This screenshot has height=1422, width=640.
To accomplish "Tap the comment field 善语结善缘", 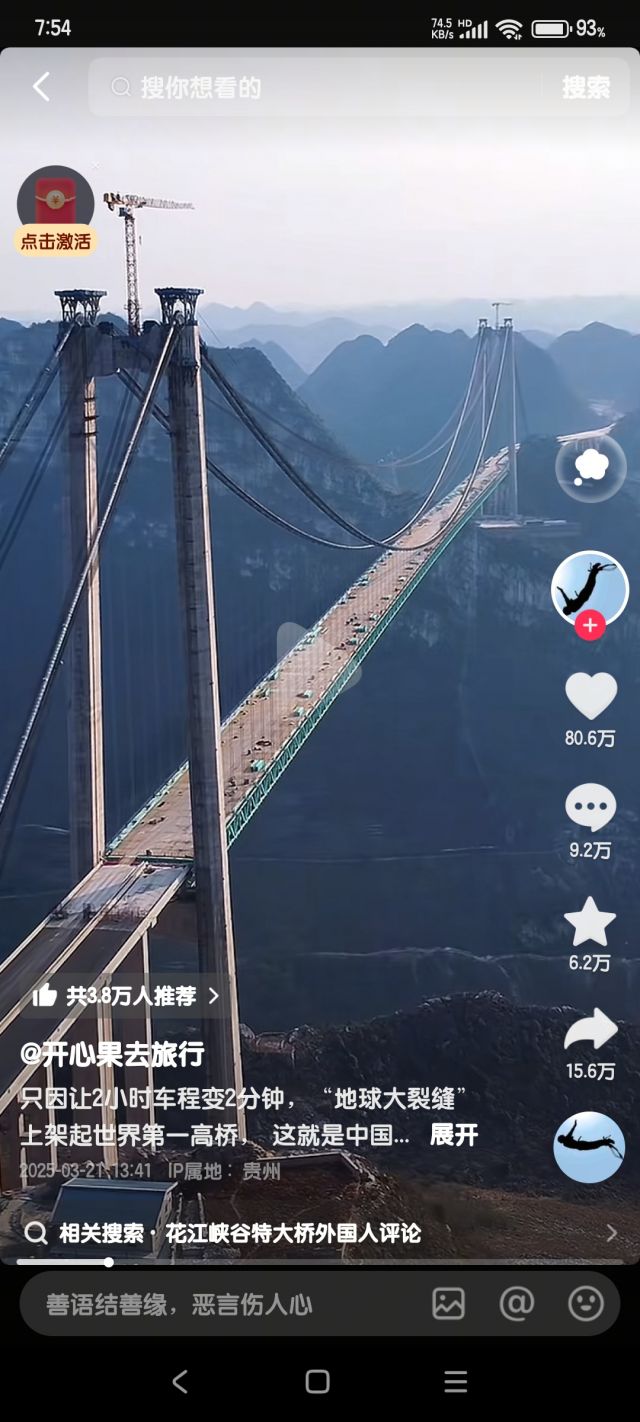I will tap(200, 1304).
